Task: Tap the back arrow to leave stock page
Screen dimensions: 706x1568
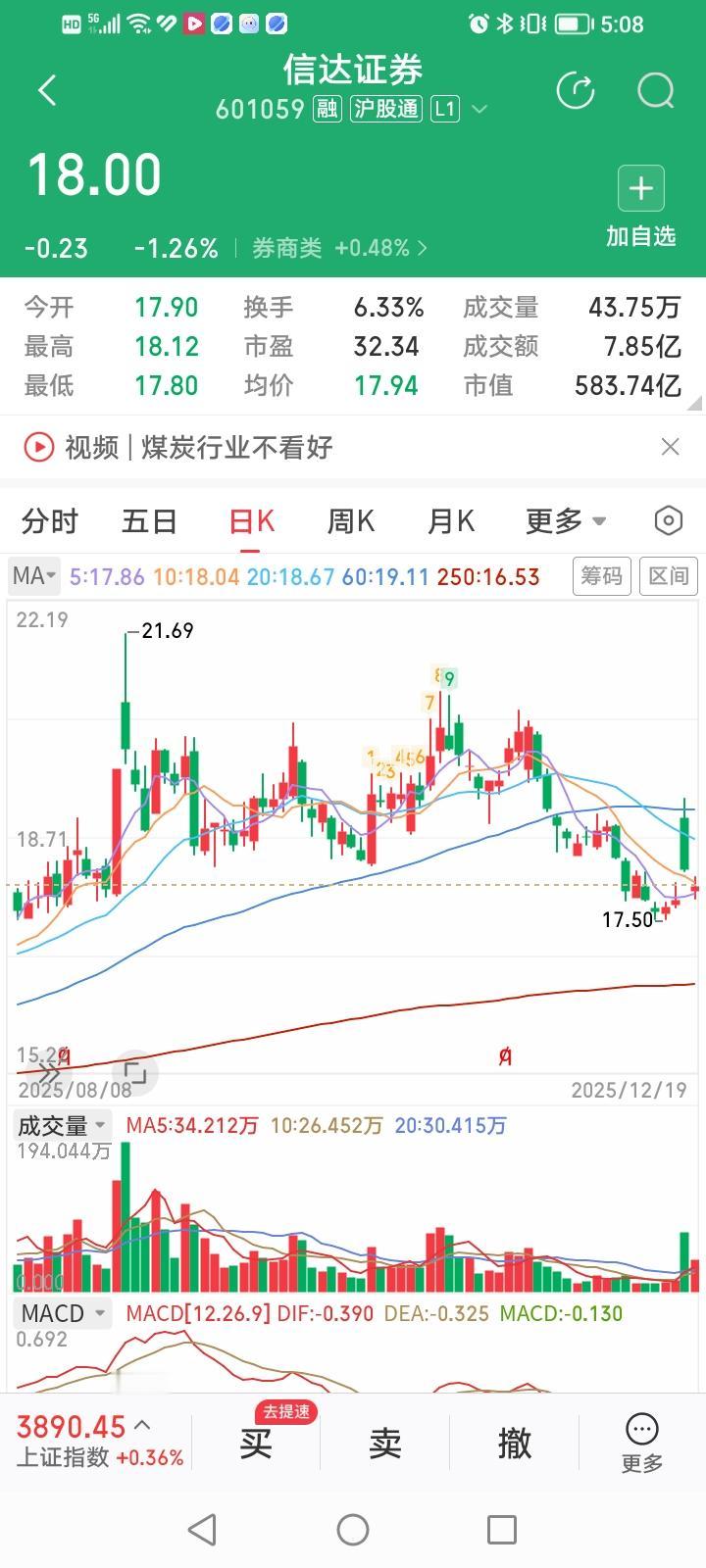Action: 45,89
